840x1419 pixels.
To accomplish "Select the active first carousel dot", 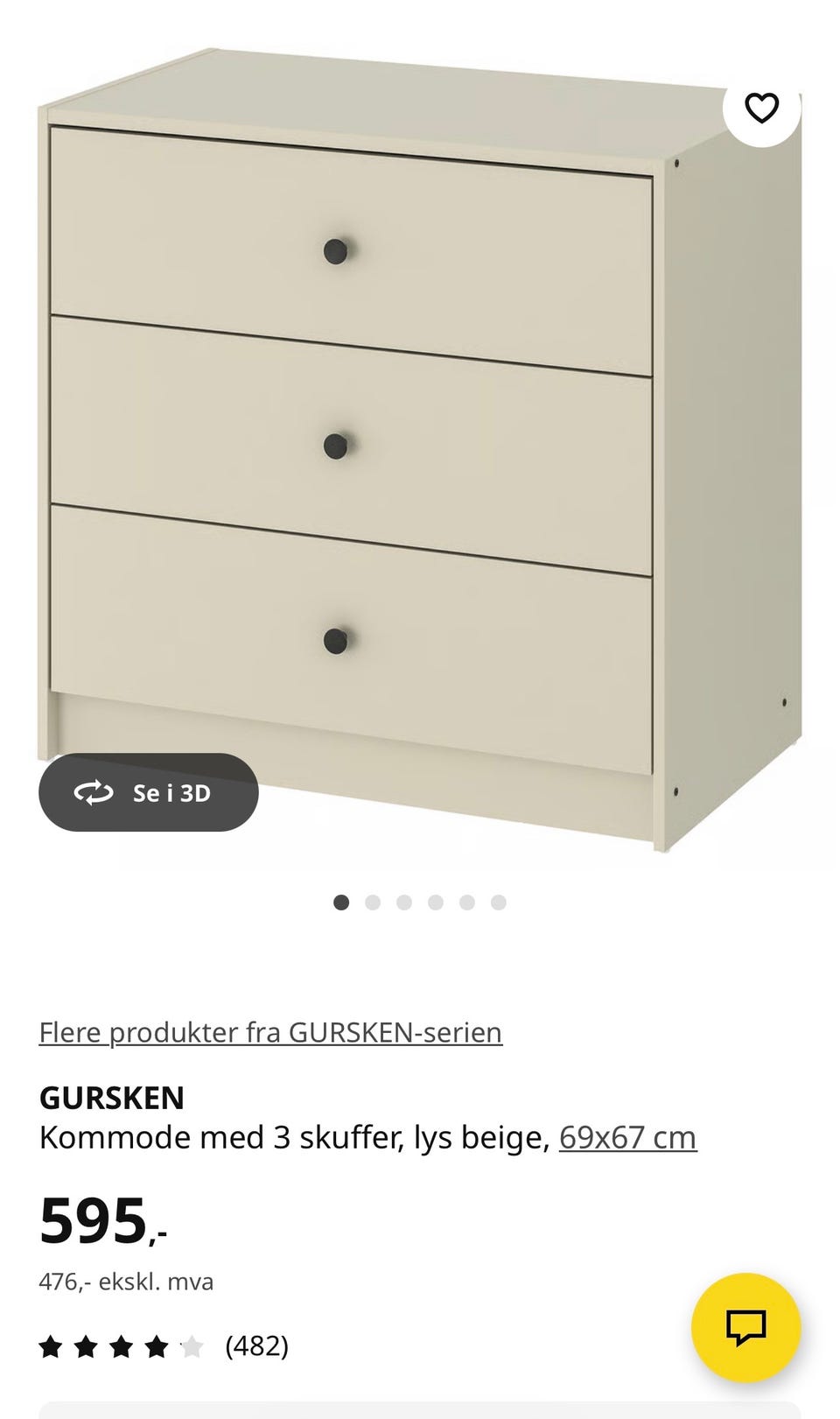I will pos(341,901).
